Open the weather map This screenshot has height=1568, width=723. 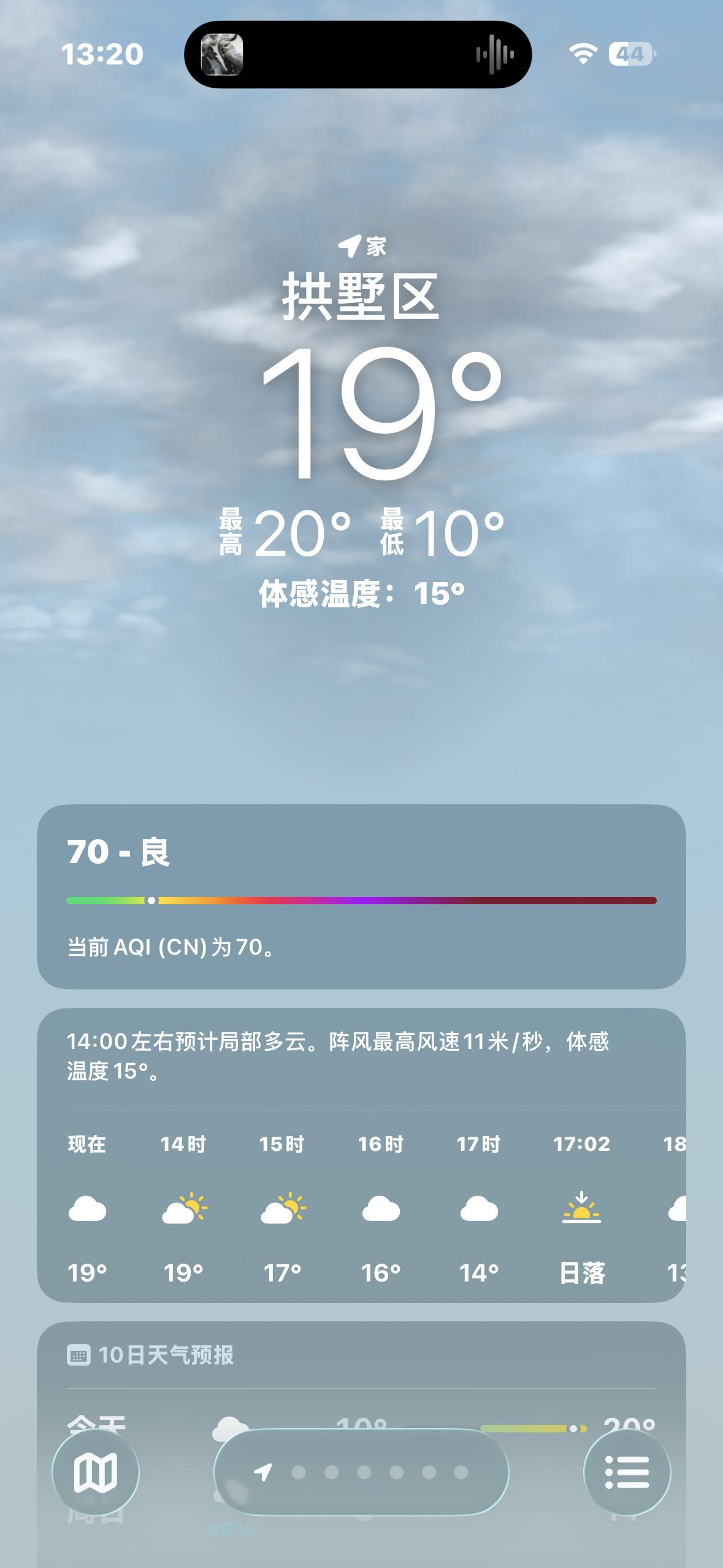[95, 1472]
